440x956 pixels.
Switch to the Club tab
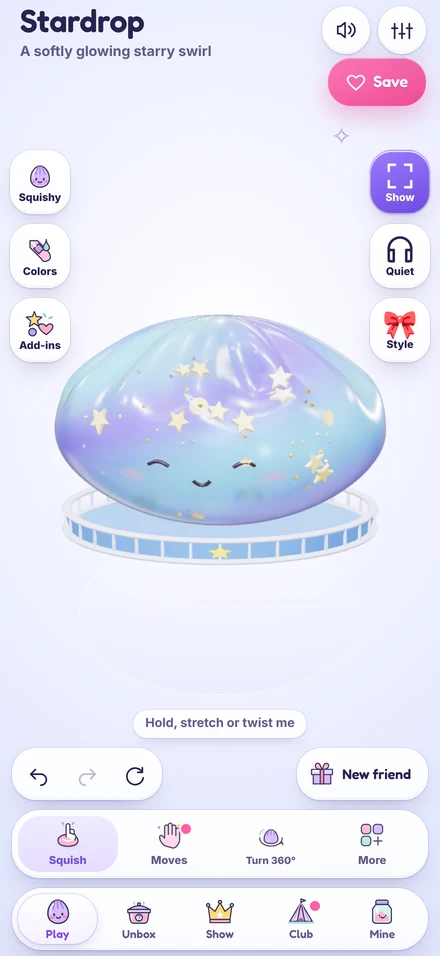pyautogui.click(x=301, y=919)
